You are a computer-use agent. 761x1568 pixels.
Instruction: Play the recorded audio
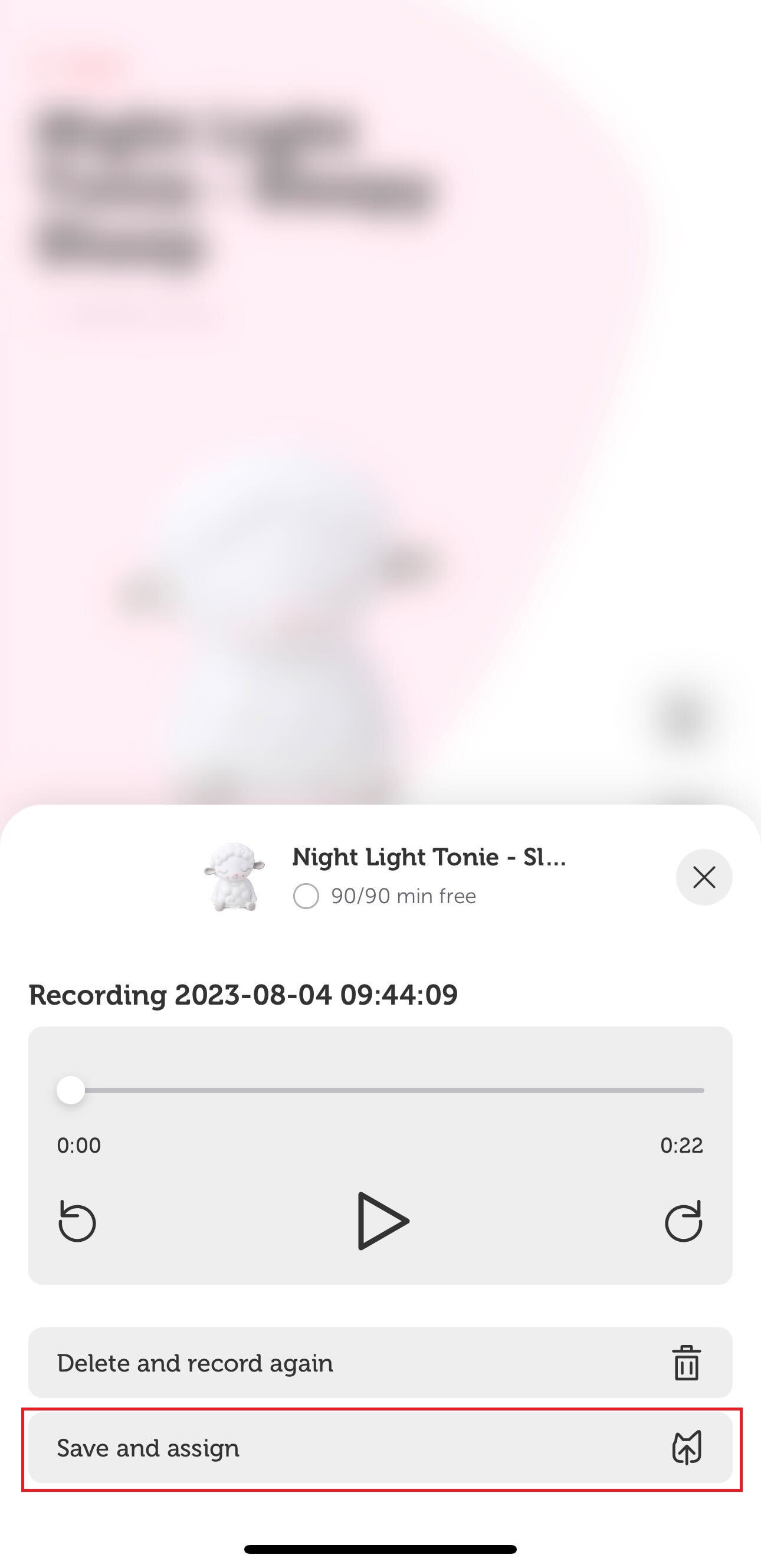click(382, 1221)
